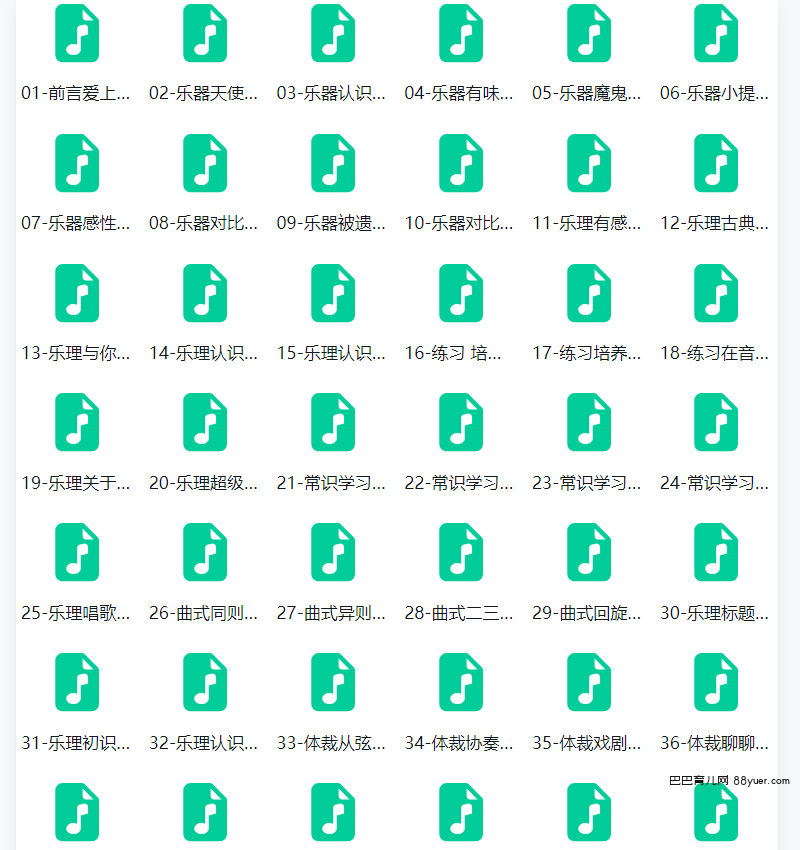Viewport: 800px width, 850px height.
Task: Open the 18-练习在音 file
Action: (716, 293)
